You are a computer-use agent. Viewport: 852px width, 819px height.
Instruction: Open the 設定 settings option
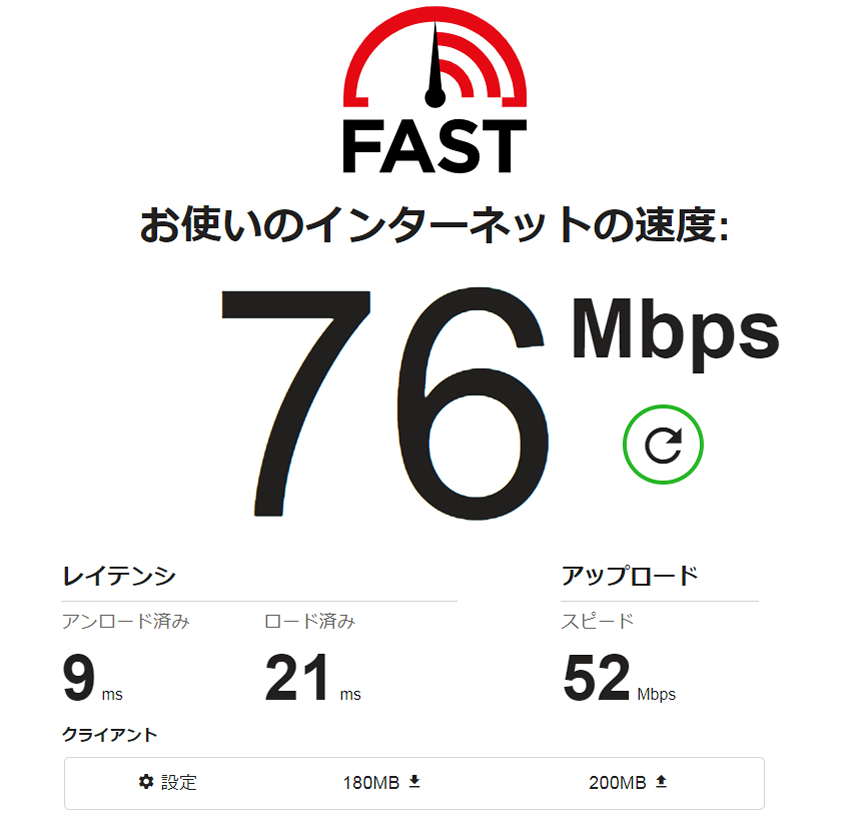[x=168, y=782]
